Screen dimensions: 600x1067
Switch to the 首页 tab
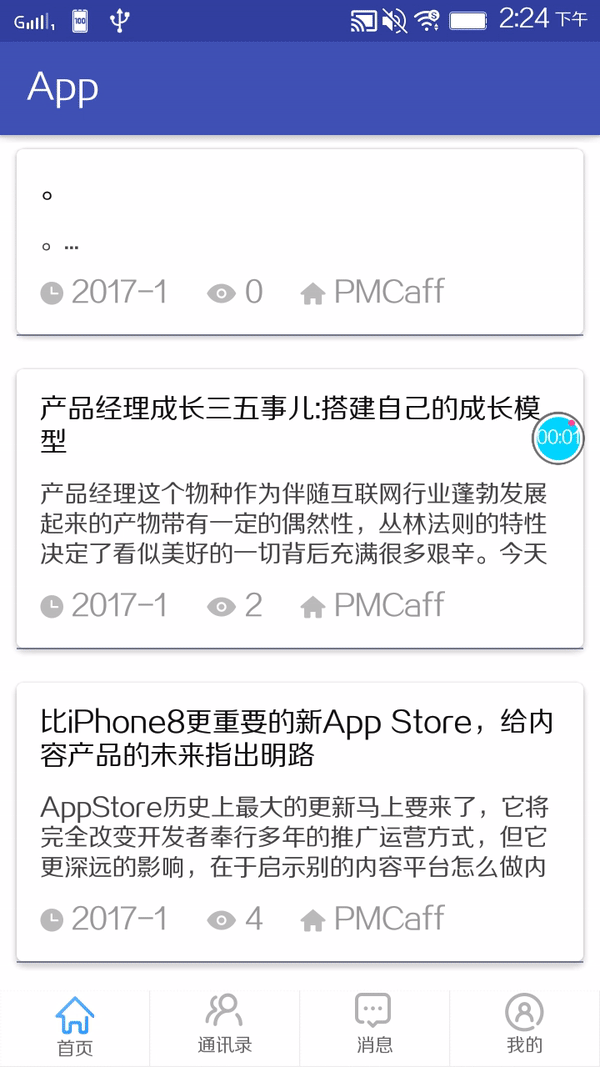point(75,1027)
